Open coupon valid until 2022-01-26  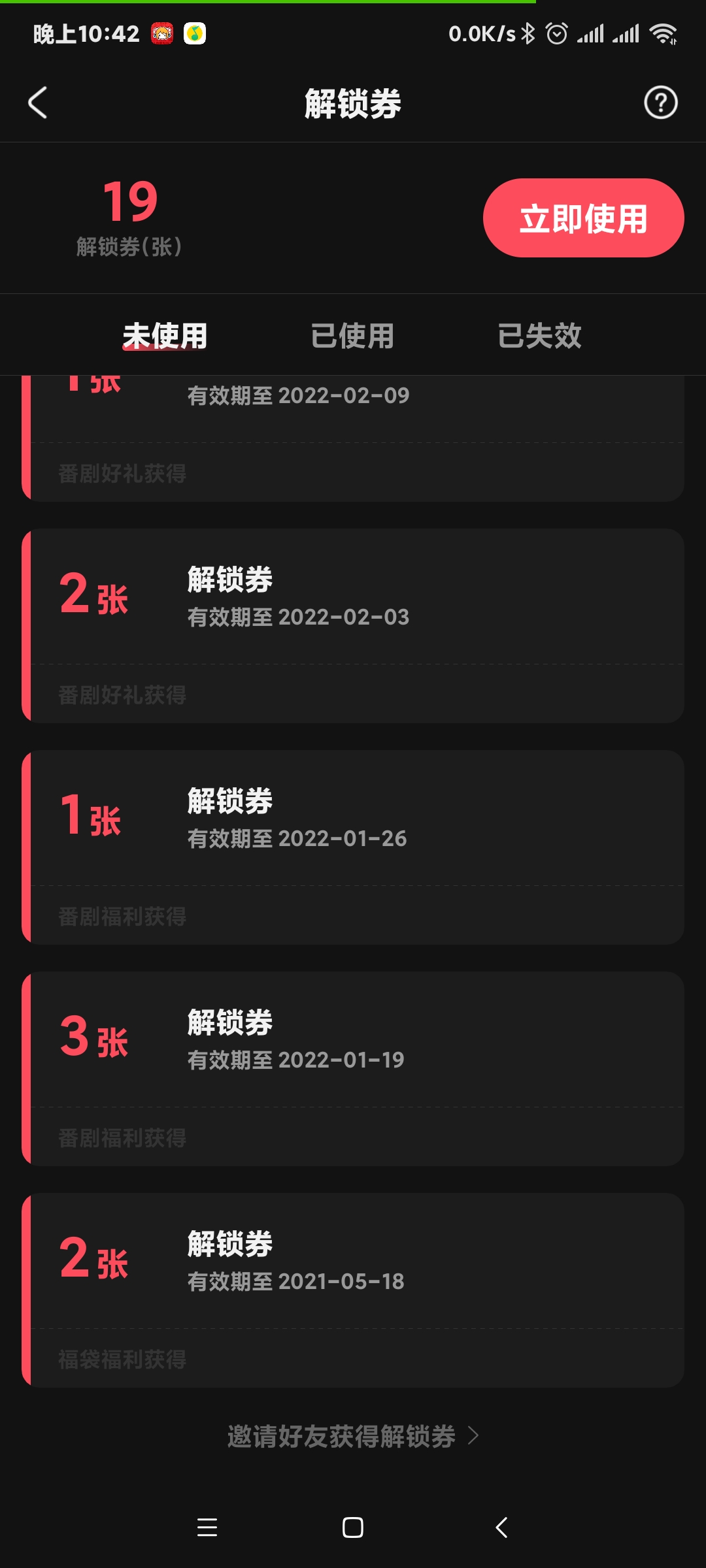pyautogui.click(x=353, y=847)
